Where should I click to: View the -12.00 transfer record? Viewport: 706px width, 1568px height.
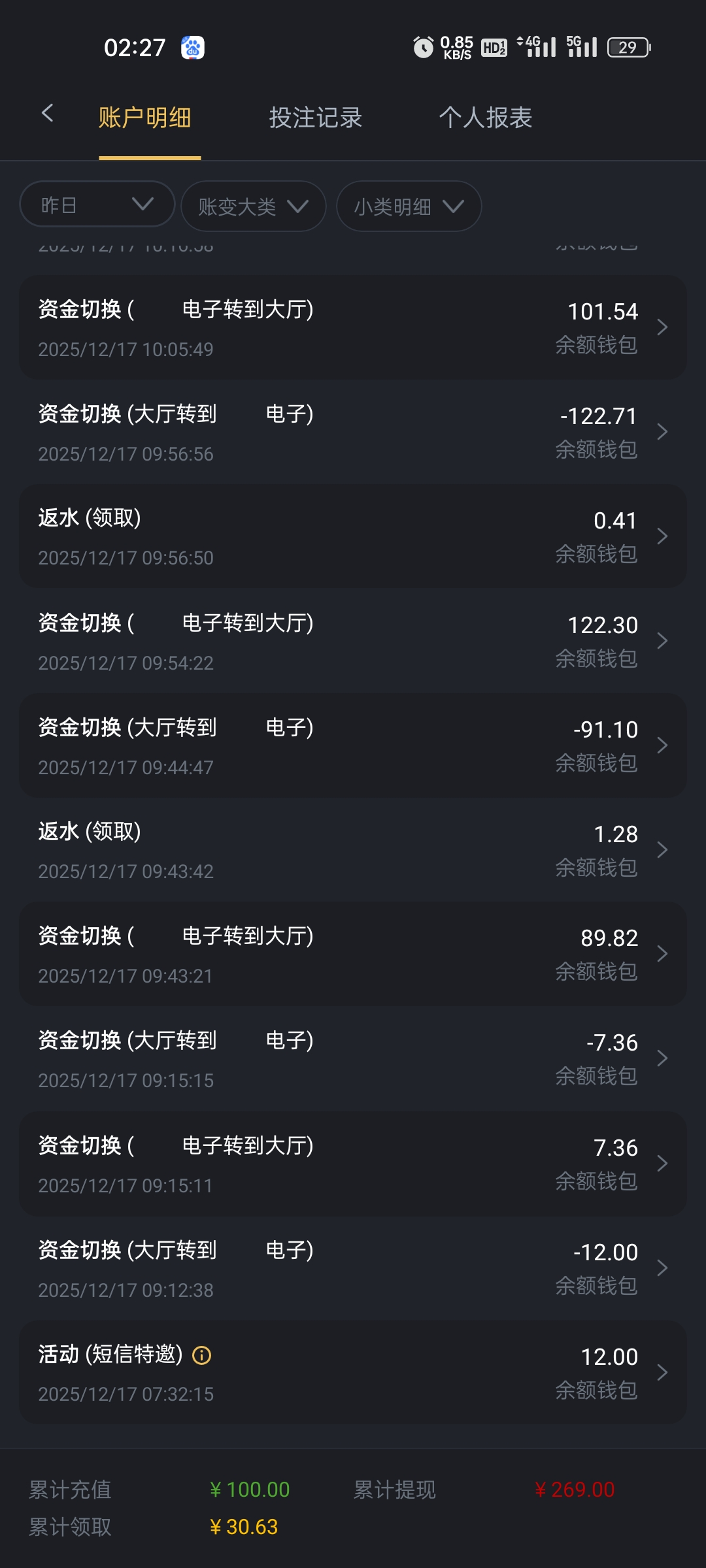353,1268
